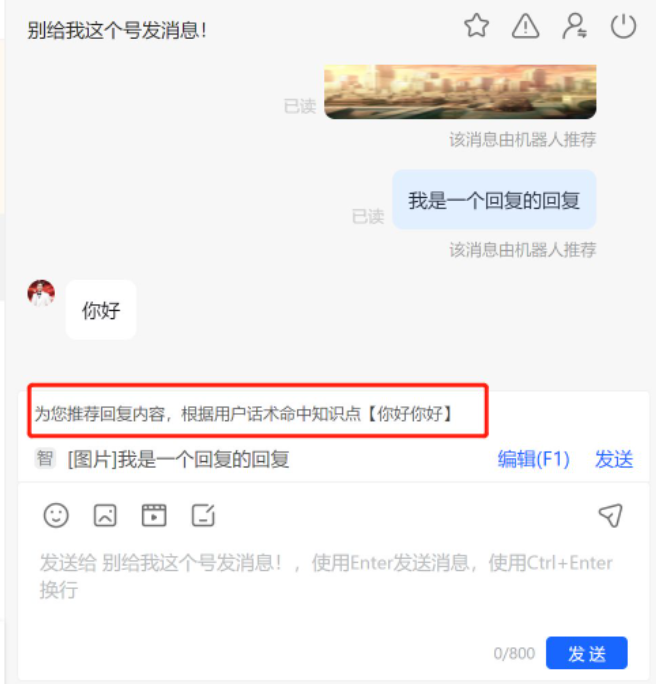
Task: Tap the paper plane icon
Action: click(610, 515)
